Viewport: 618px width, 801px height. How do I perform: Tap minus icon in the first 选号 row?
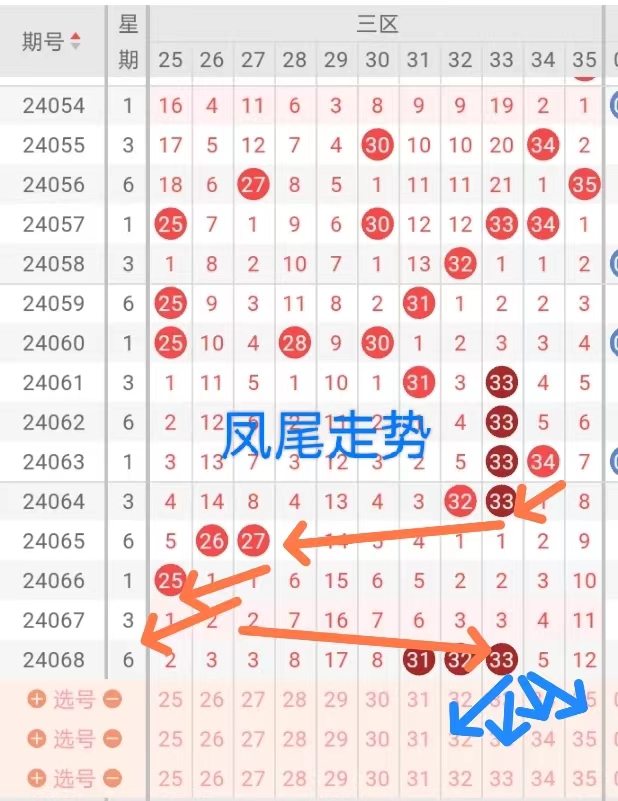112,699
